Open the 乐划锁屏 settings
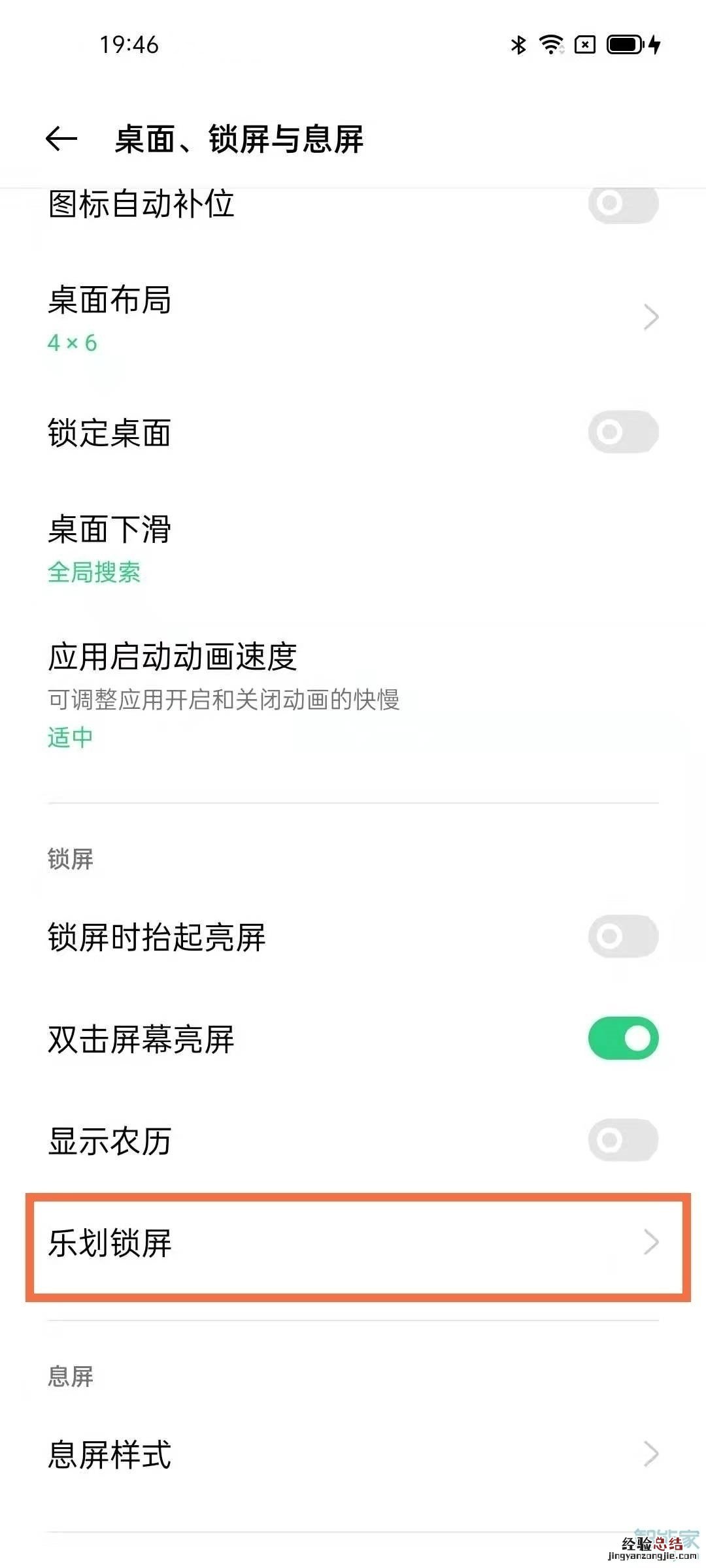 tap(353, 1243)
